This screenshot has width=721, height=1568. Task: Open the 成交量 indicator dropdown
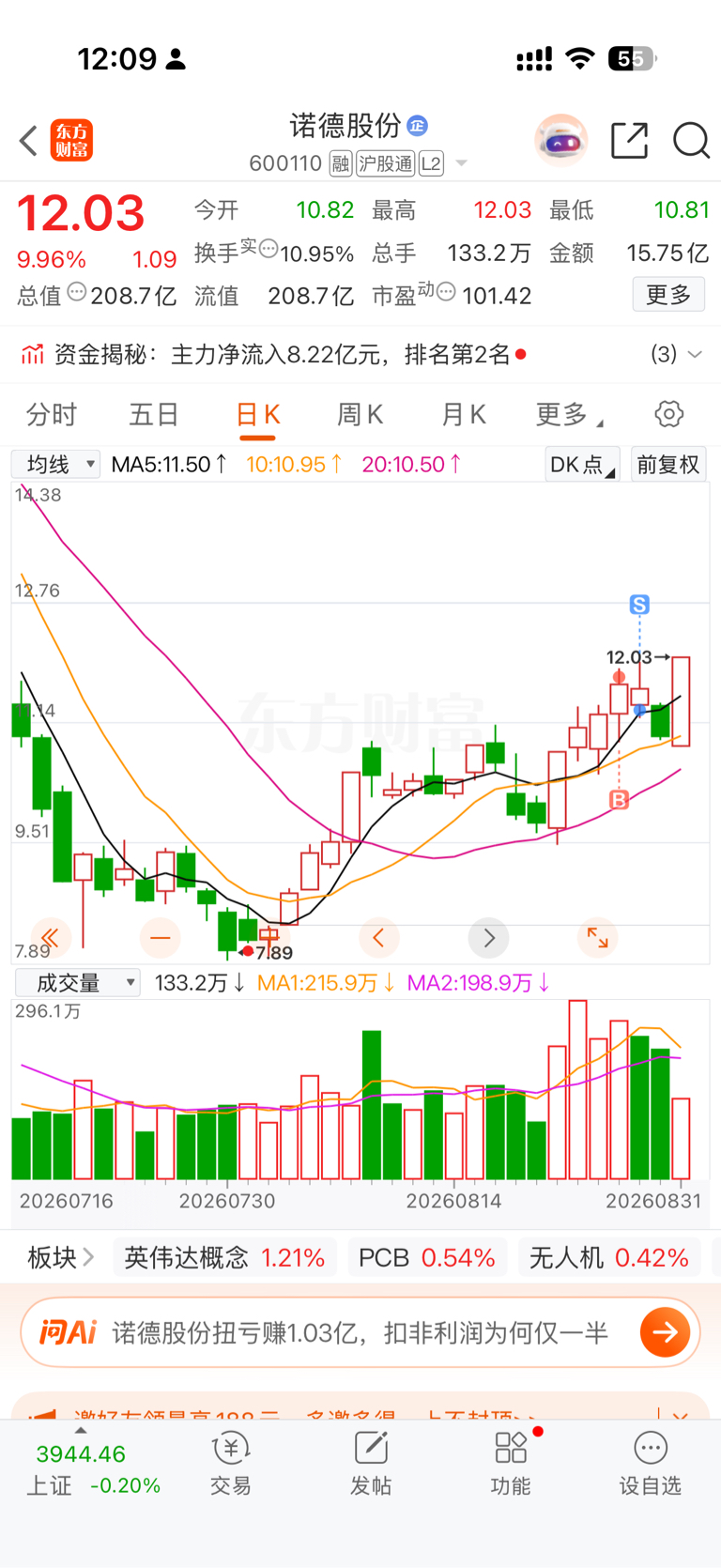(77, 982)
